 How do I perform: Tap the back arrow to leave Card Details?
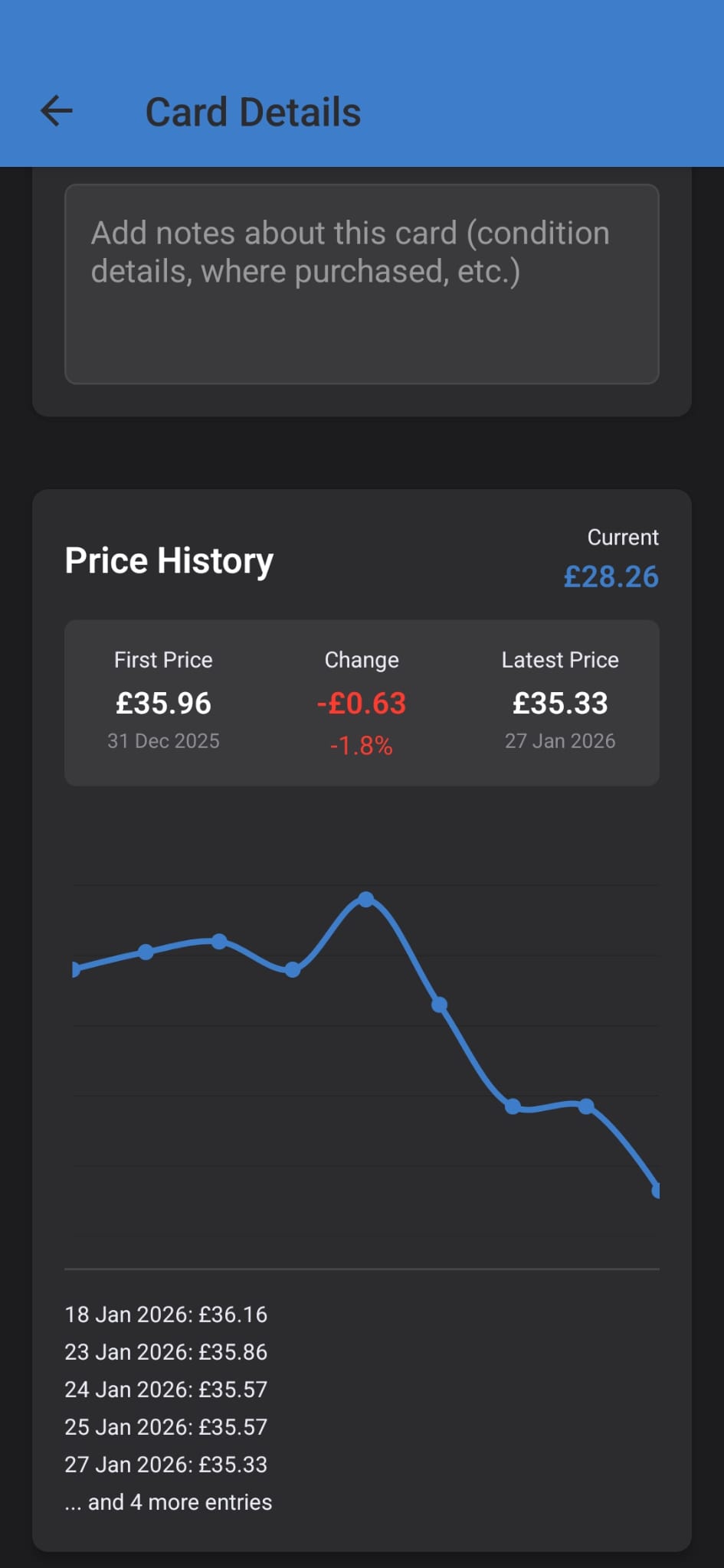[x=56, y=112]
